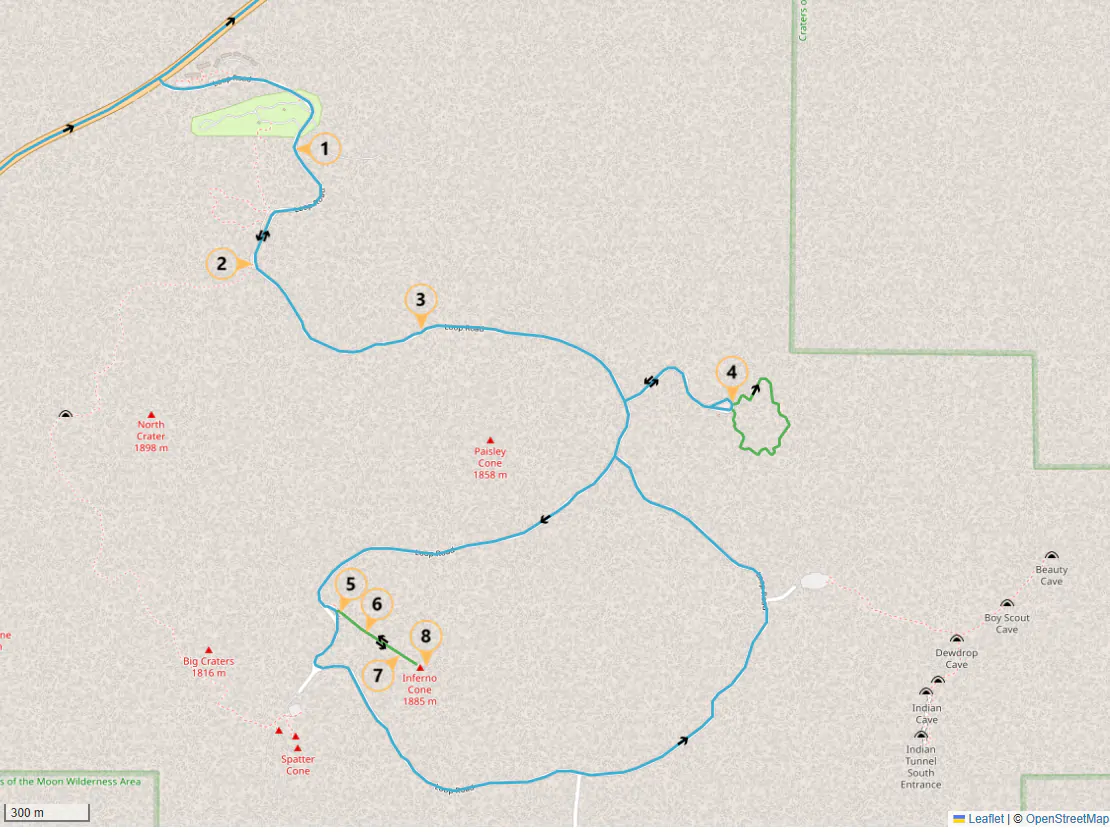This screenshot has height=835, width=1110.
Task: Select waypoint marker 2
Action: point(222,264)
